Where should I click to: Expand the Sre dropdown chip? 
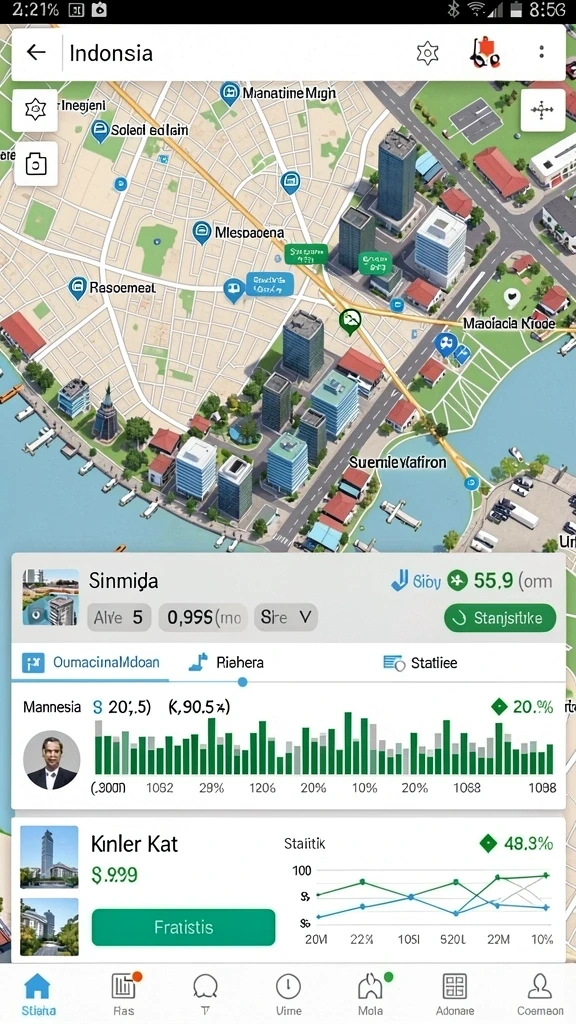click(x=285, y=617)
